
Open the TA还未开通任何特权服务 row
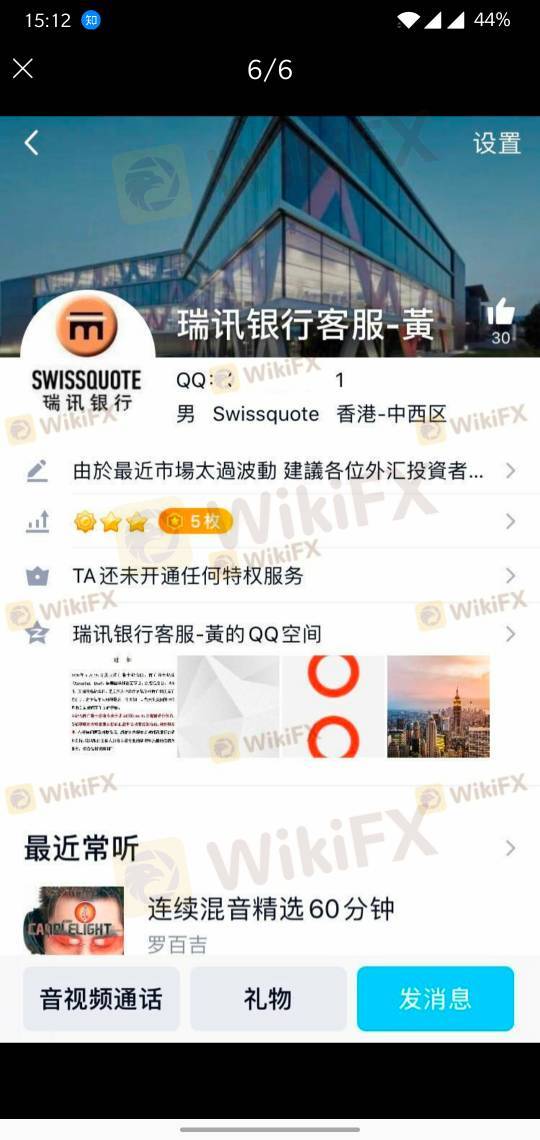coord(270,576)
